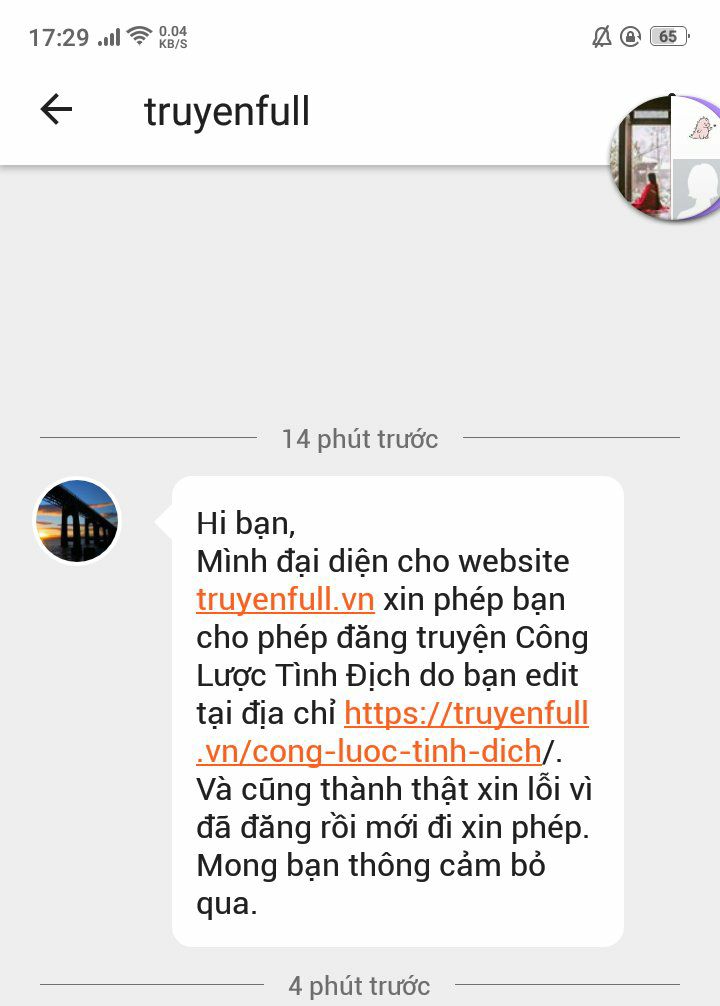Open the truyenfull.vn link in the message
Screen dimensions: 720x1006
[x=285, y=599]
